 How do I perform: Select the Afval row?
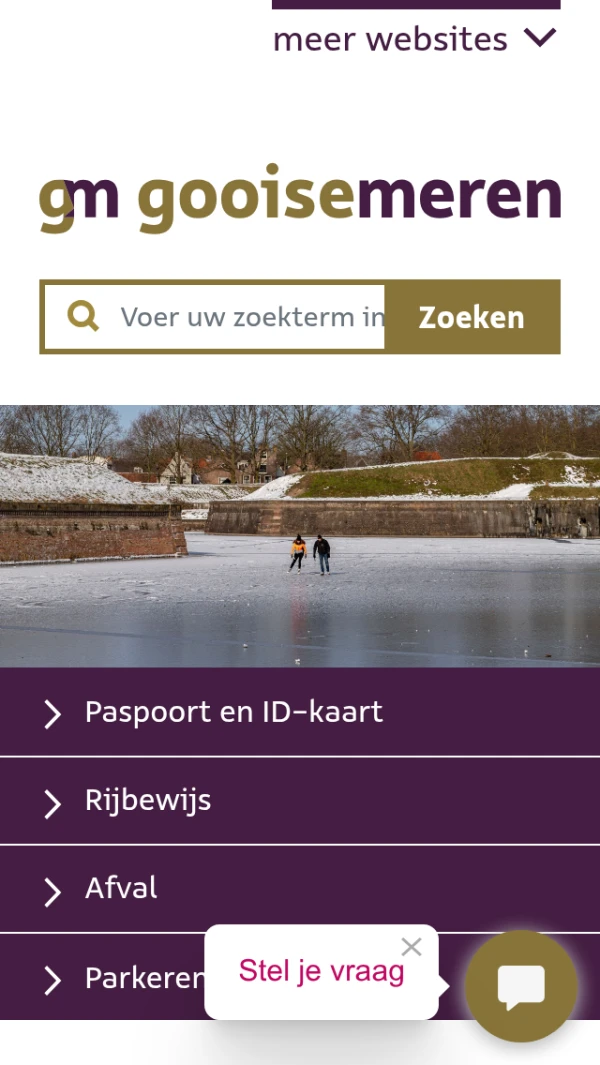coord(121,889)
